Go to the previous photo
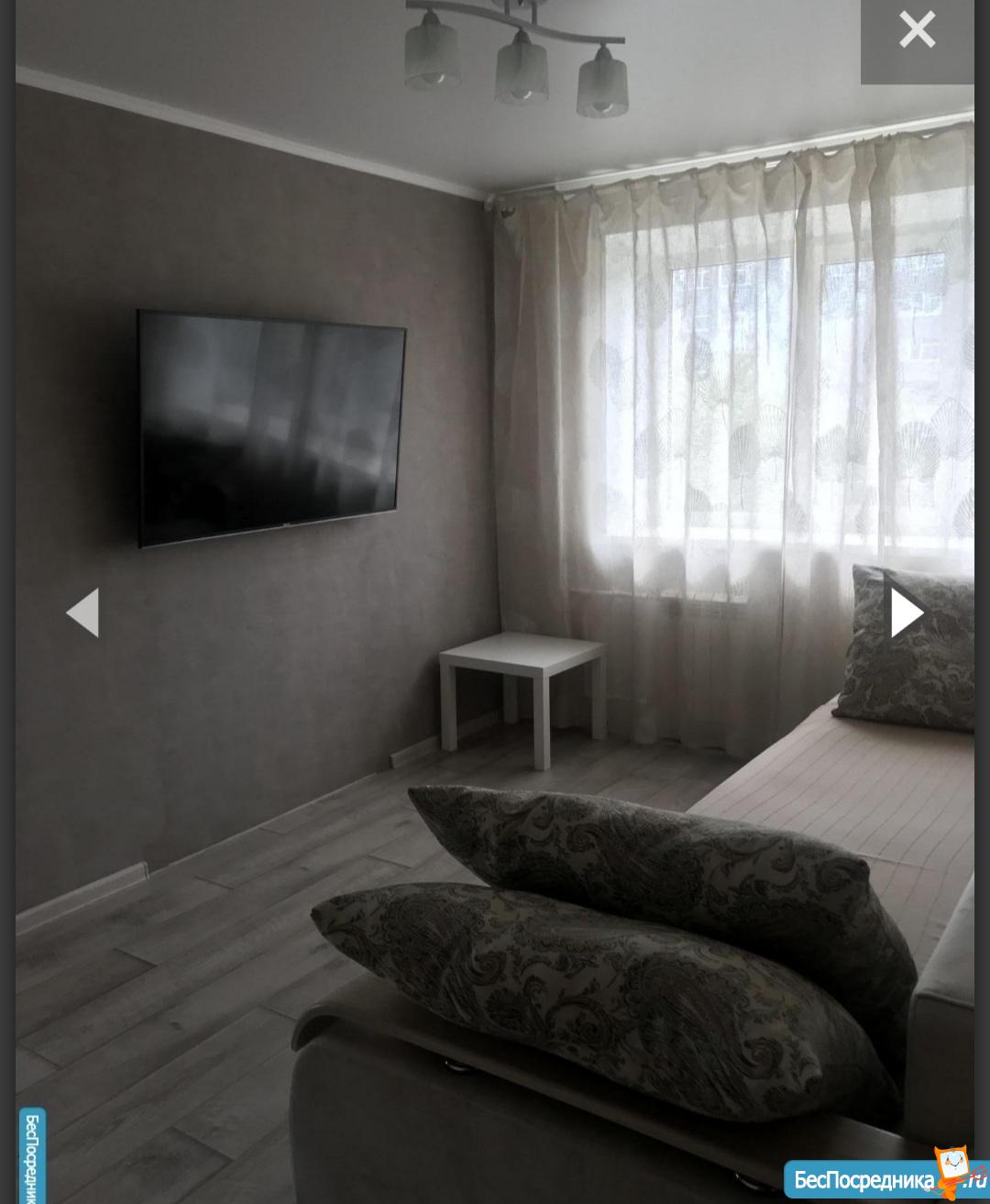Image resolution: width=990 pixels, height=1204 pixels. [82, 612]
